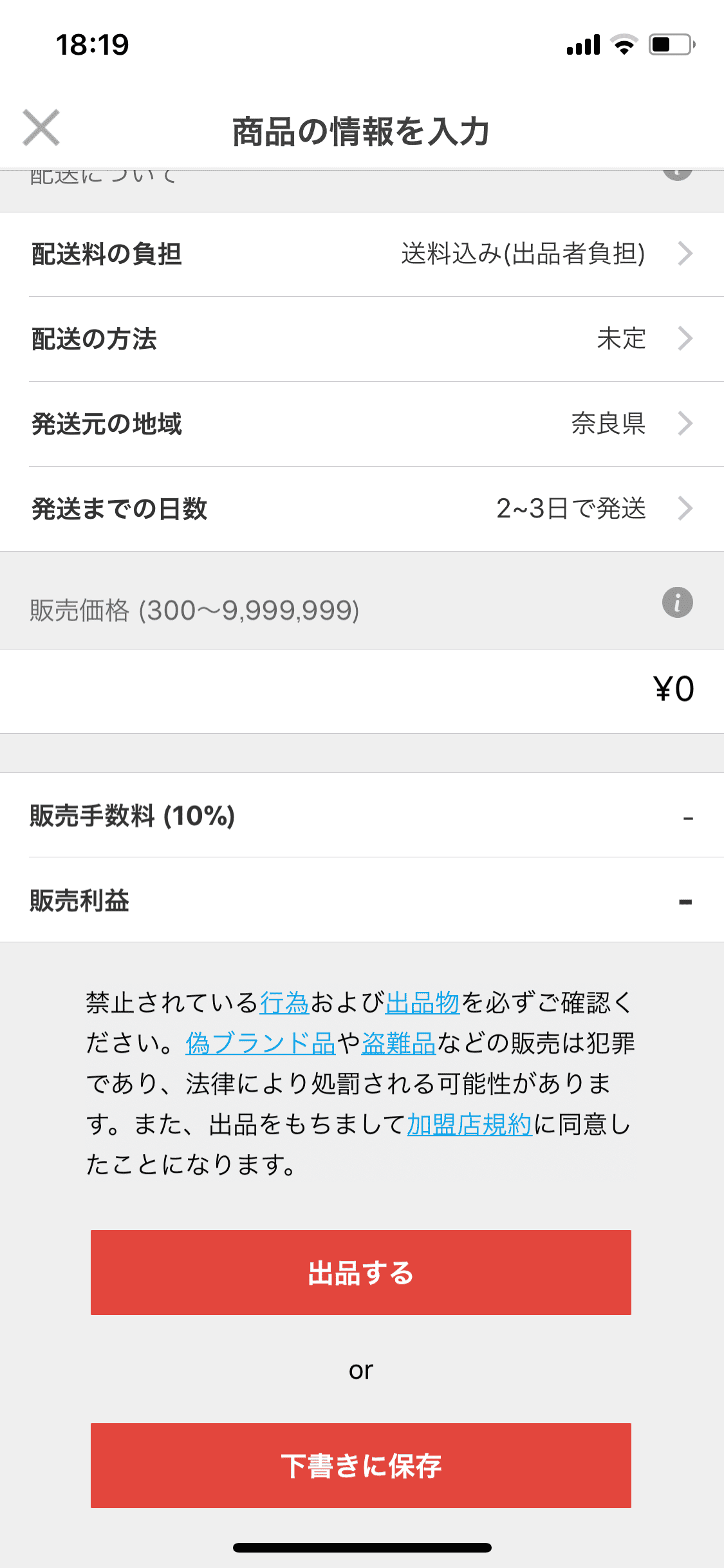Change 発送元の地域 from 奈良県
This screenshot has width=724, height=1568.
(362, 424)
